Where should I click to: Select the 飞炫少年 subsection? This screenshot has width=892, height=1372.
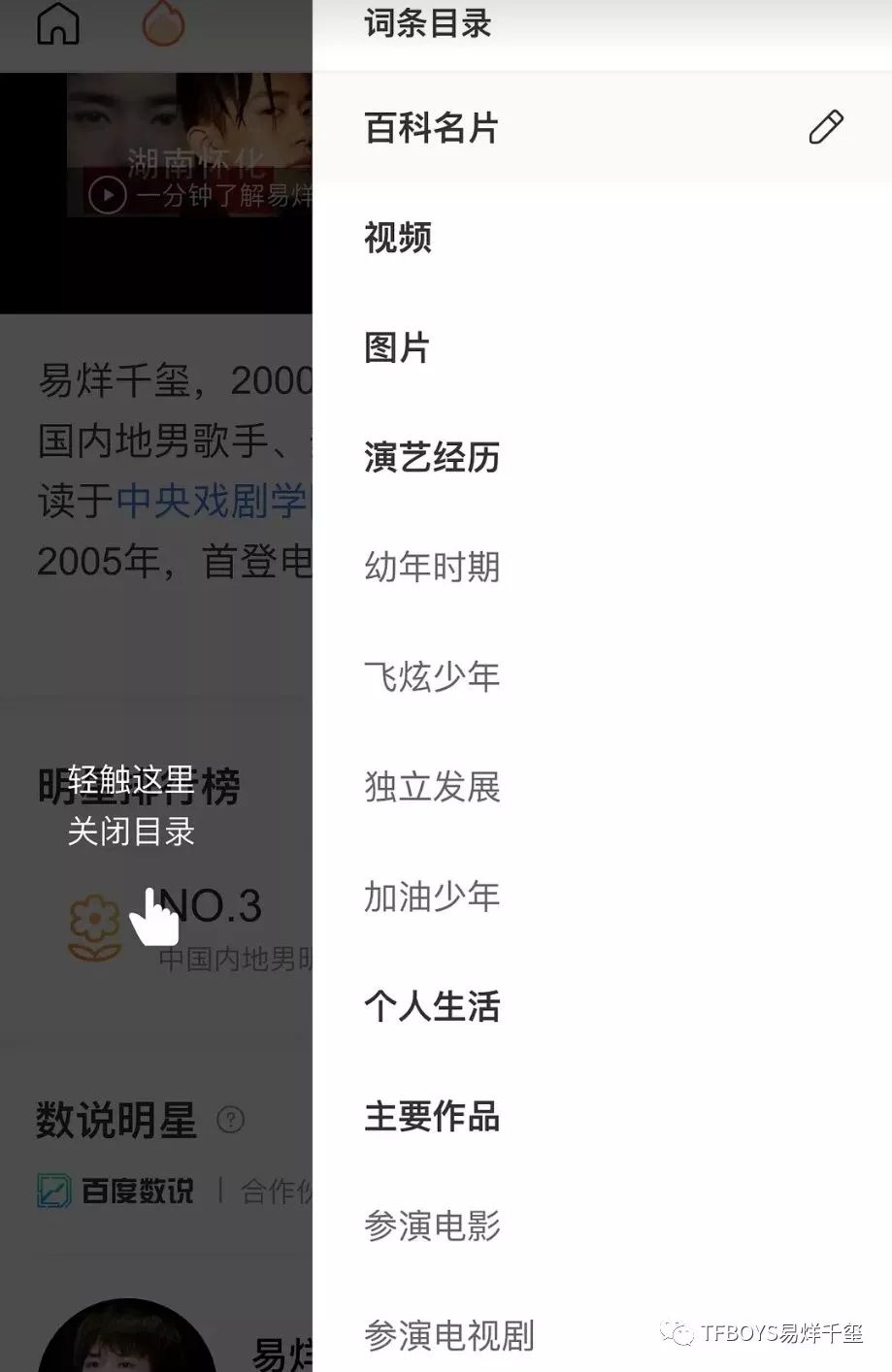coord(432,676)
